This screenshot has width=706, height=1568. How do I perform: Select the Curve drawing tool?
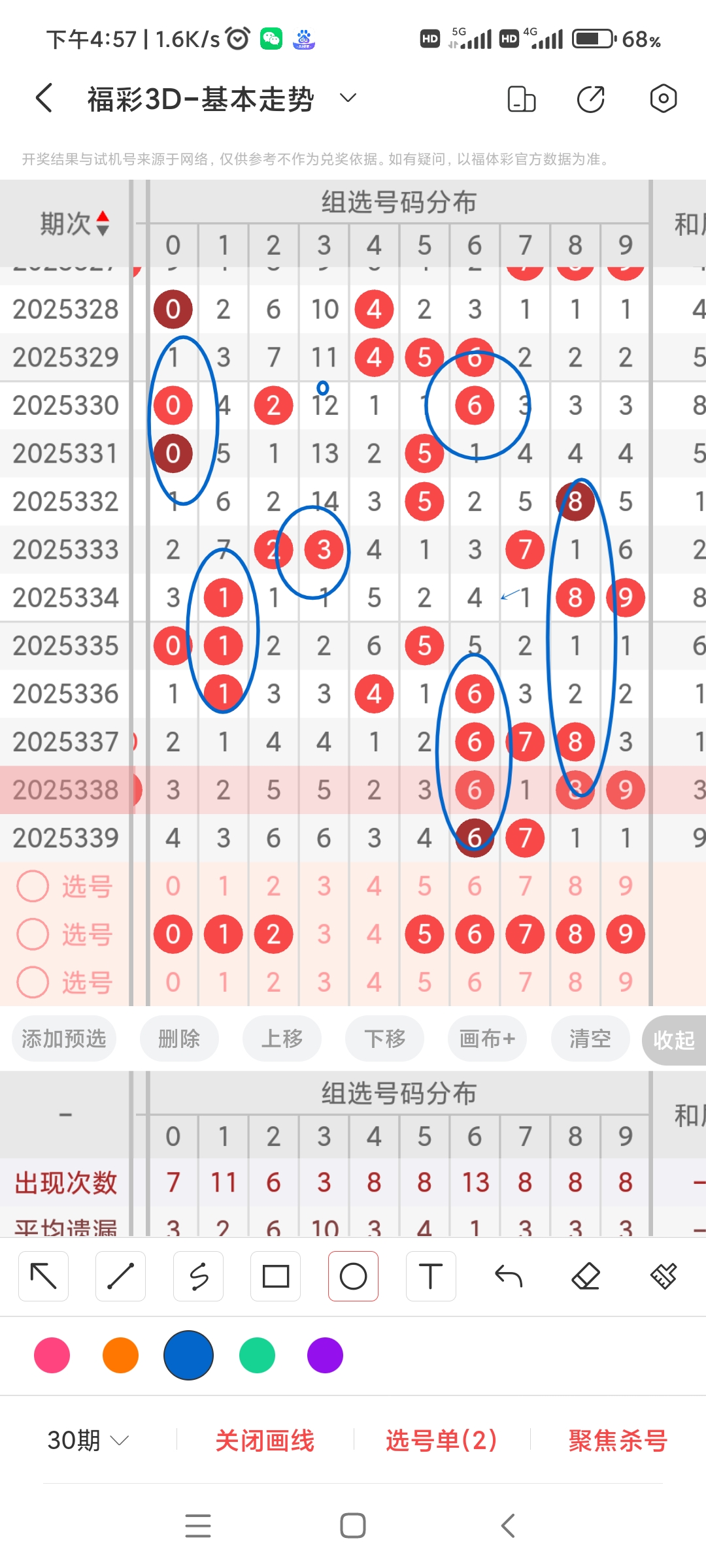point(198,1275)
